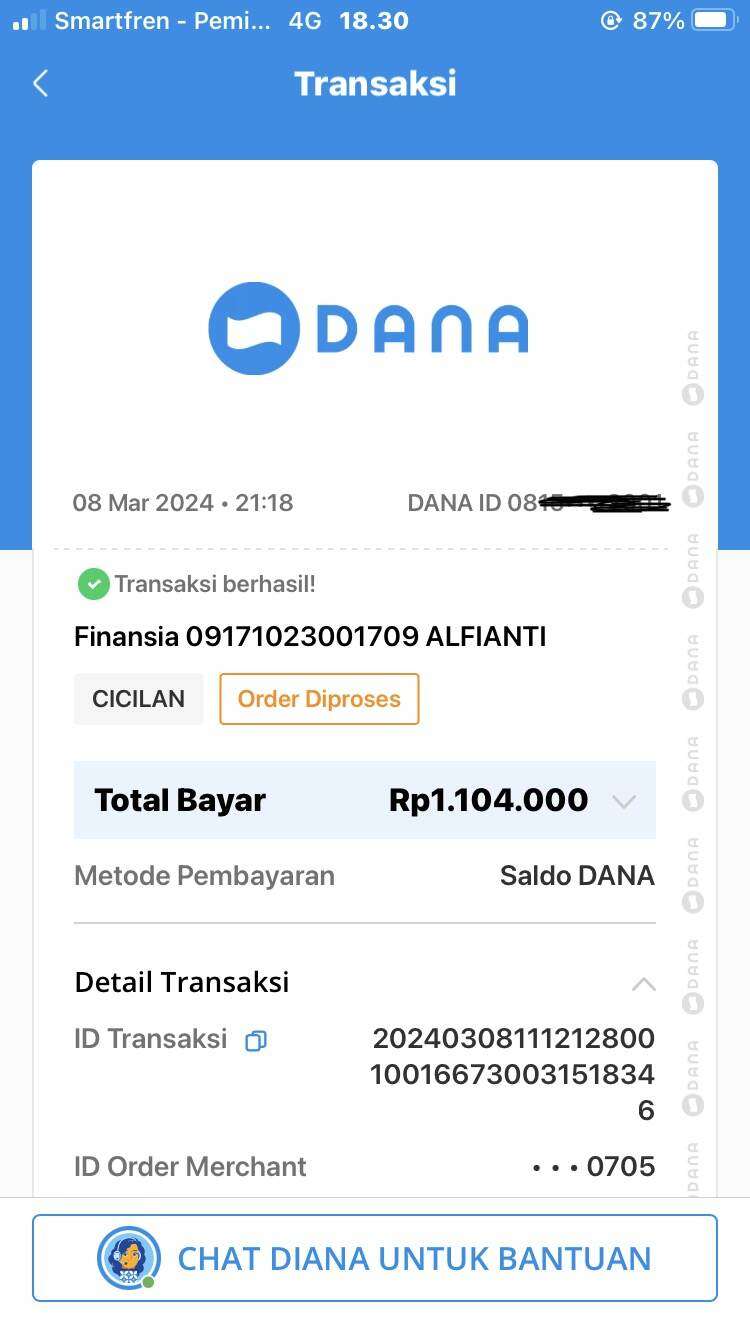Expand the Total Bayar breakdown

[624, 801]
